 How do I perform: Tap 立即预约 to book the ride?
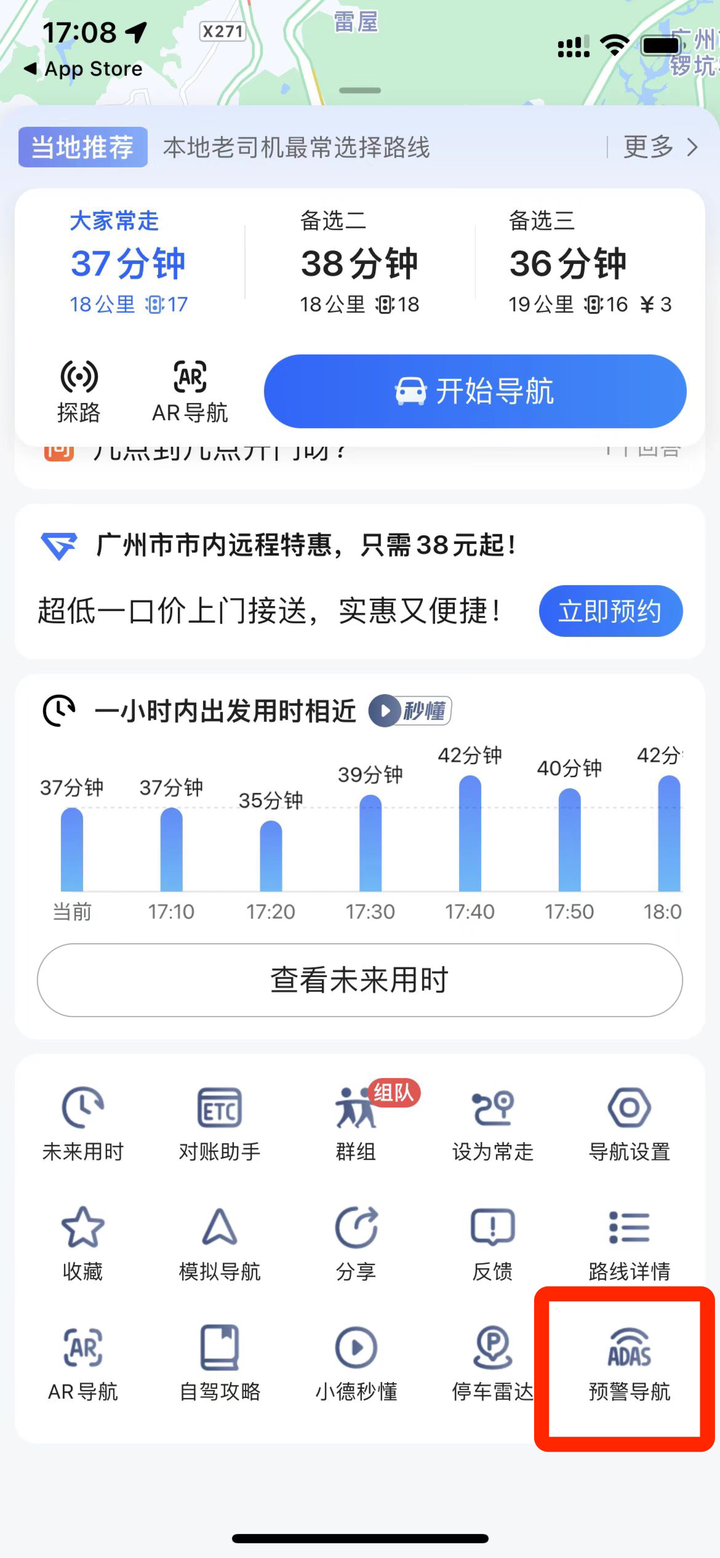coord(611,611)
